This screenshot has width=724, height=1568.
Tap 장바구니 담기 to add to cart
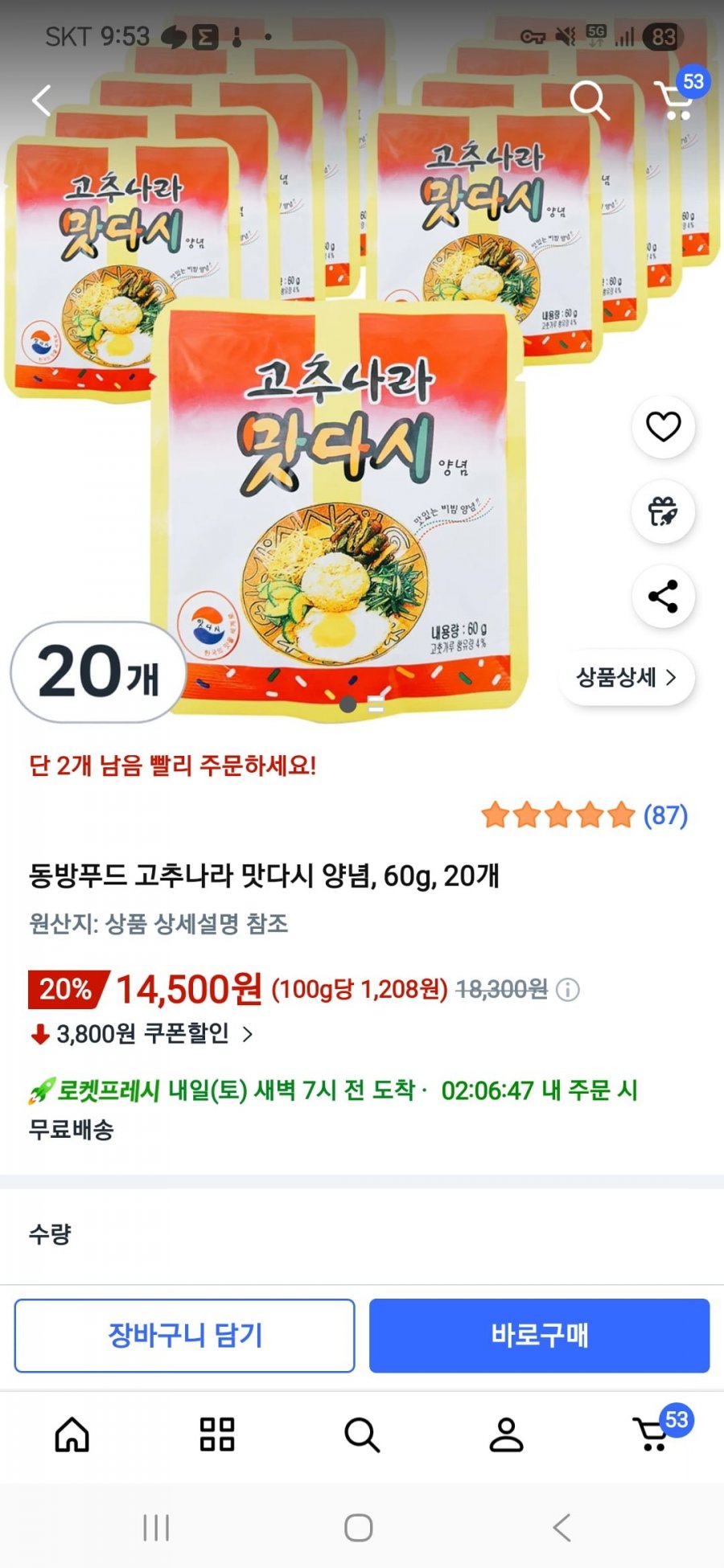pyautogui.click(x=184, y=1336)
